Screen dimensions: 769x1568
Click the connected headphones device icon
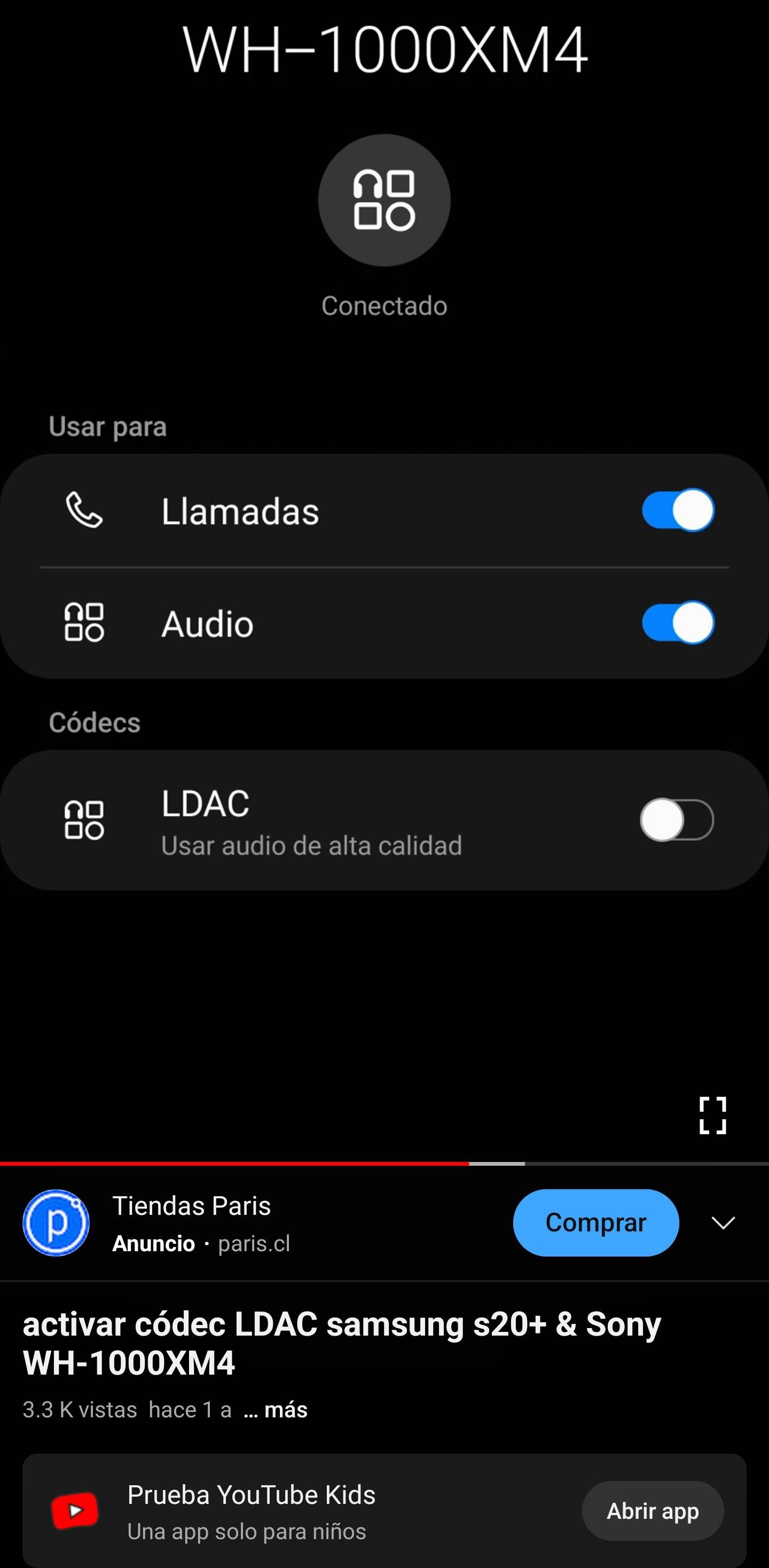click(x=383, y=201)
